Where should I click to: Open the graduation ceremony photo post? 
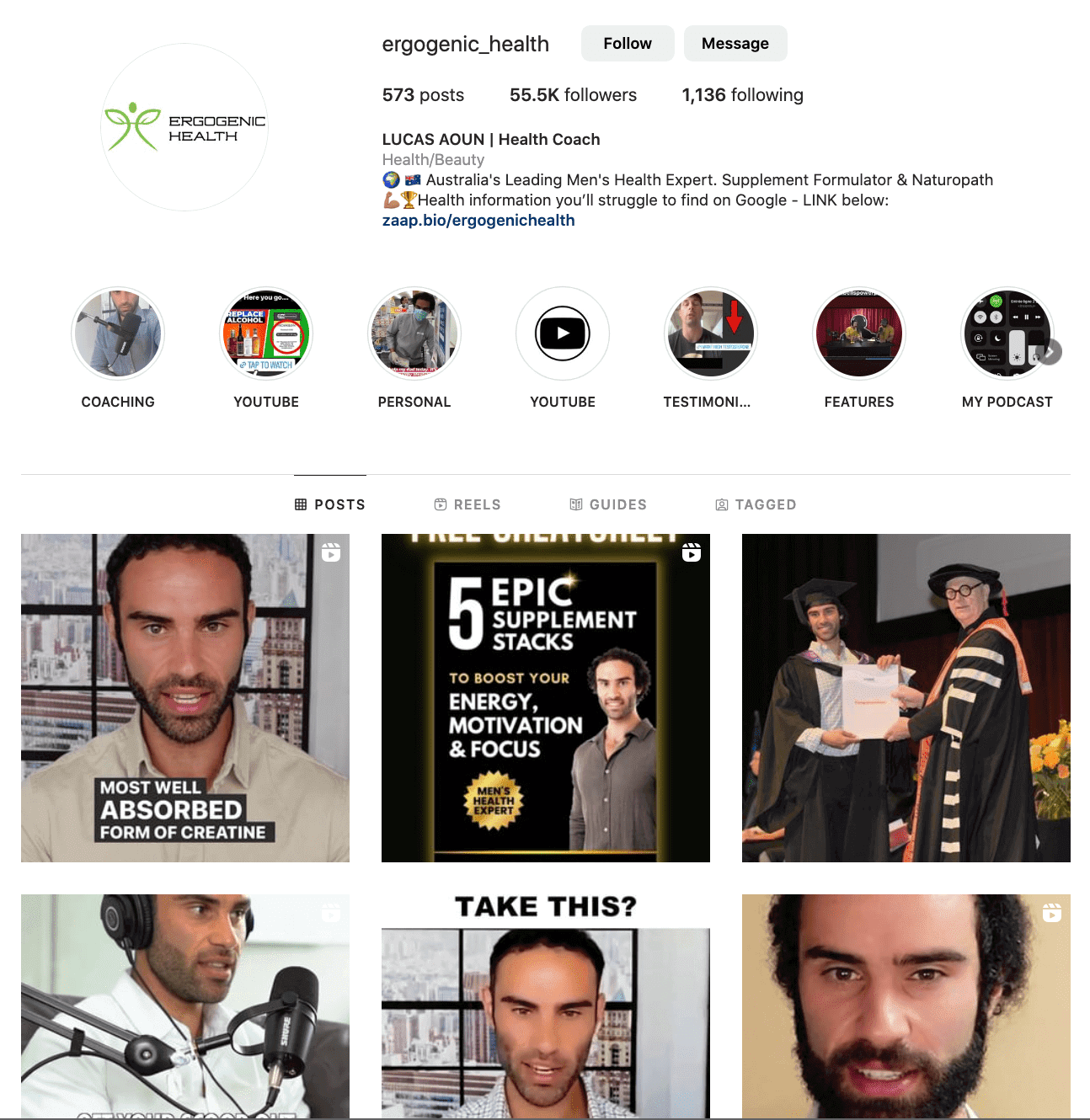click(x=906, y=697)
